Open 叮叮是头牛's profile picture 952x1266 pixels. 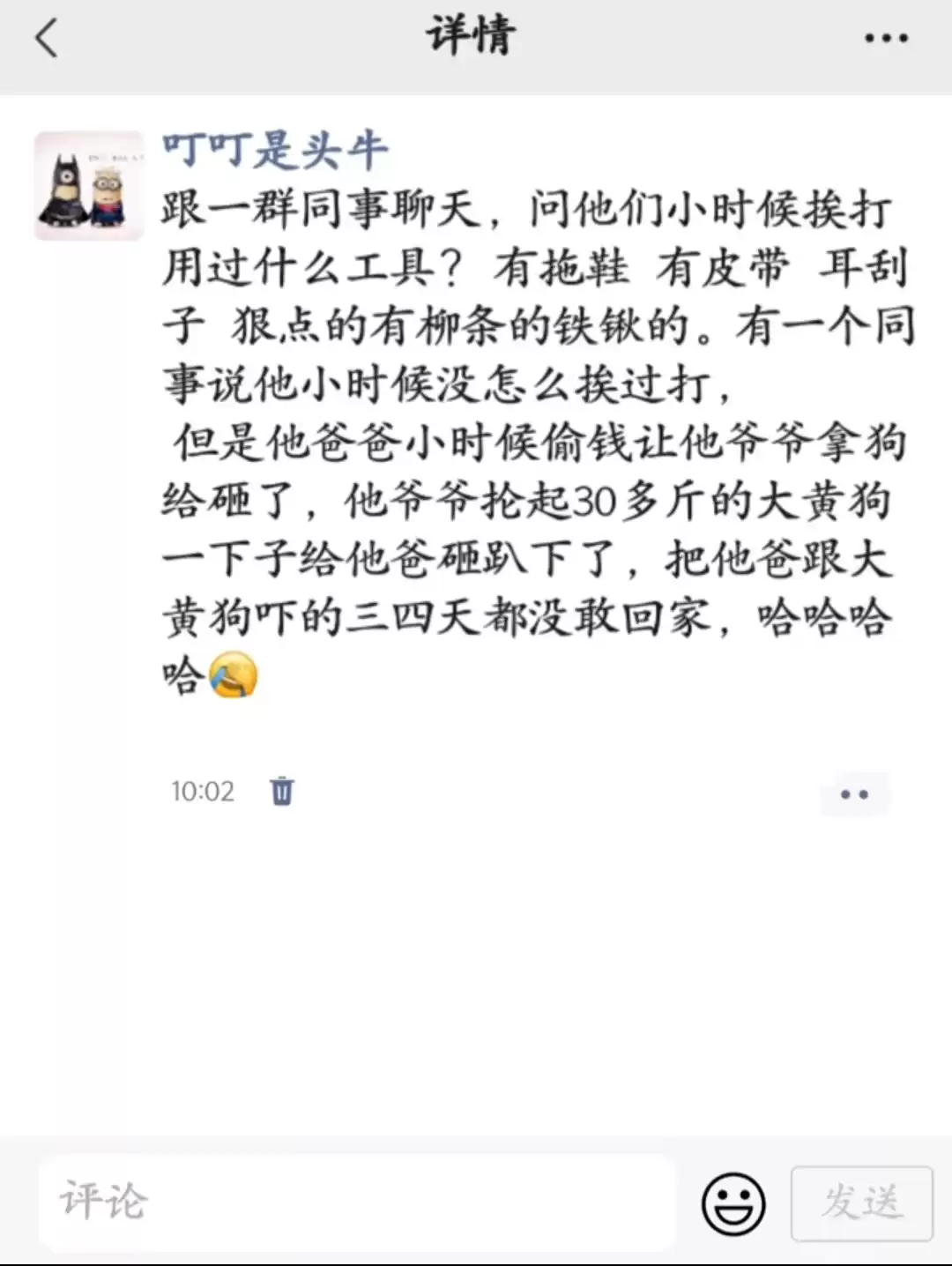click(89, 185)
